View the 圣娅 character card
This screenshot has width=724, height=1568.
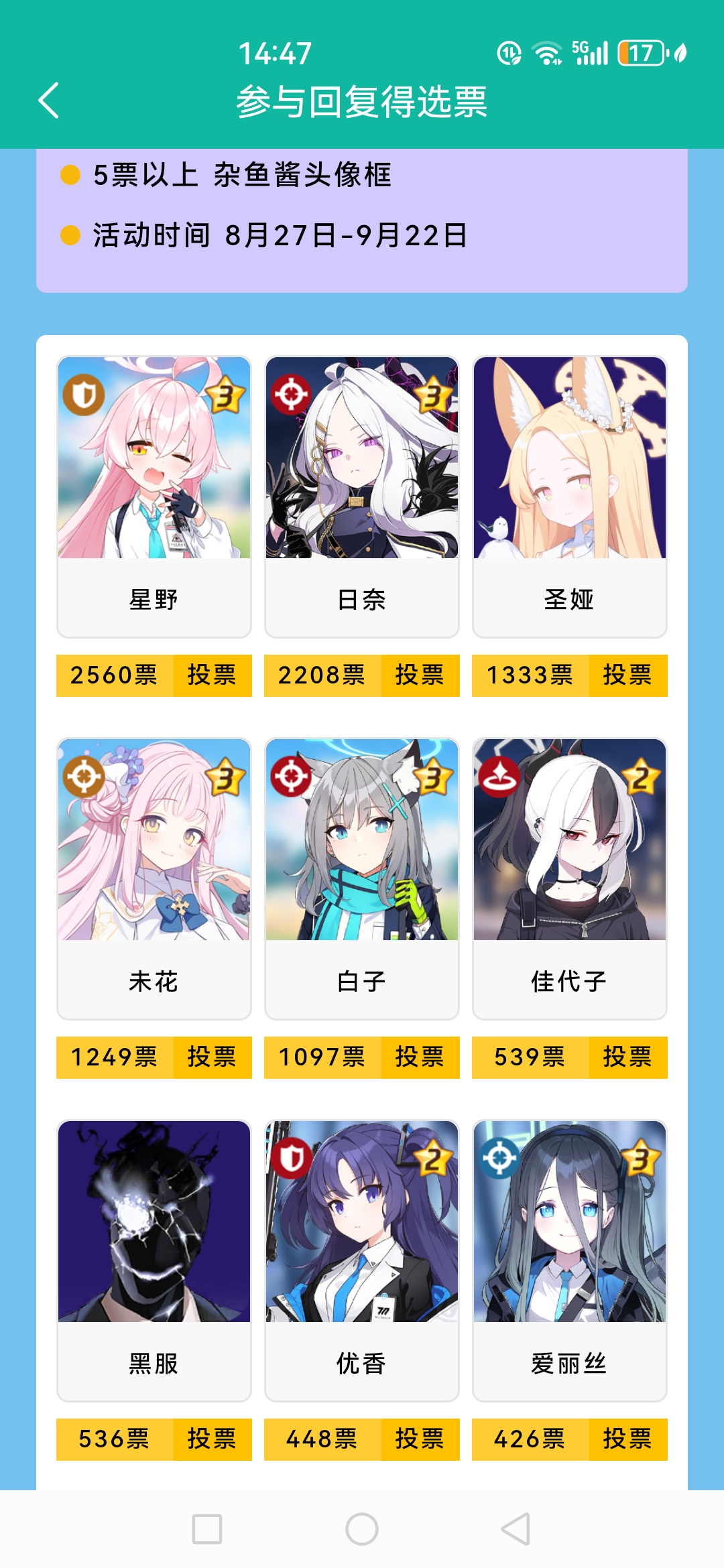point(570,496)
